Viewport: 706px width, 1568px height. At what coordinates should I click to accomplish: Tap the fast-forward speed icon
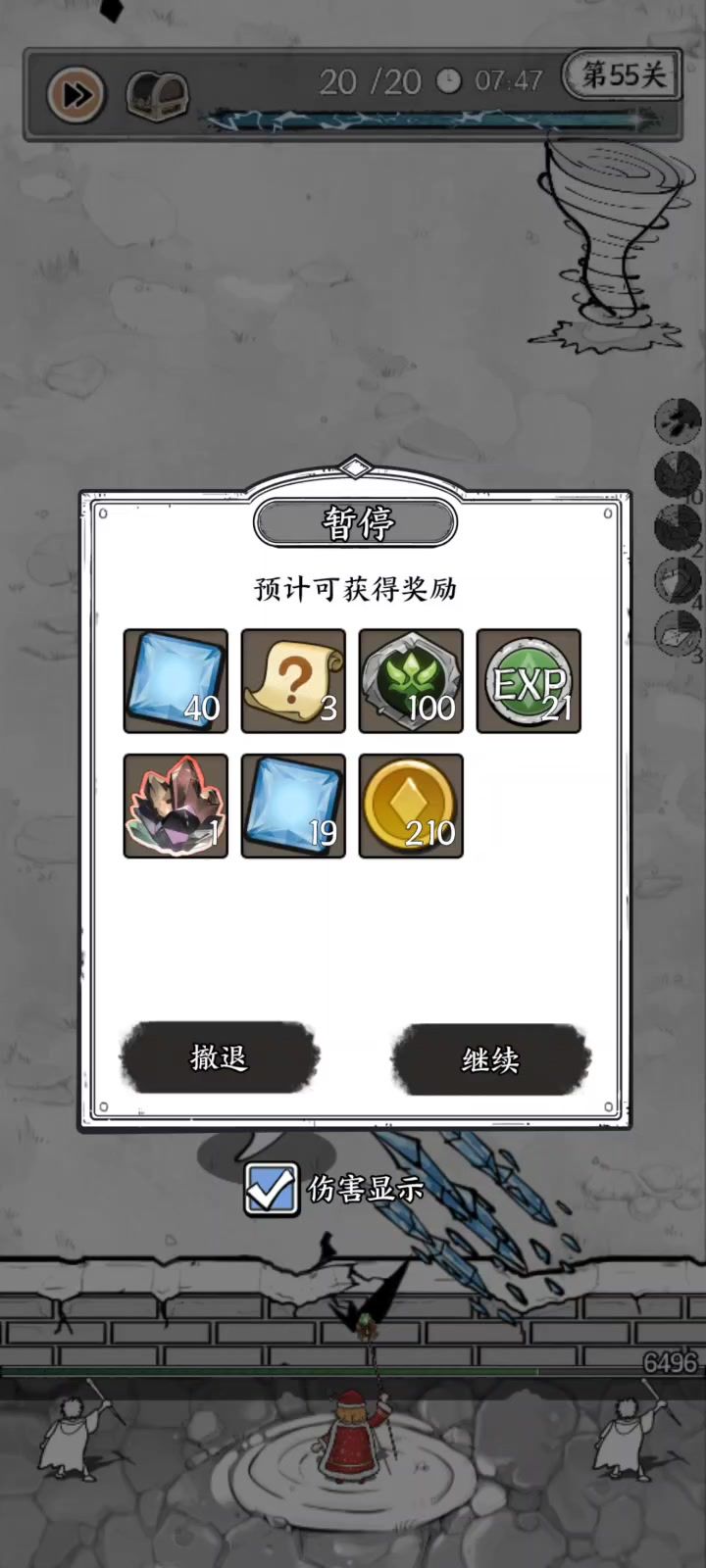tap(76, 95)
